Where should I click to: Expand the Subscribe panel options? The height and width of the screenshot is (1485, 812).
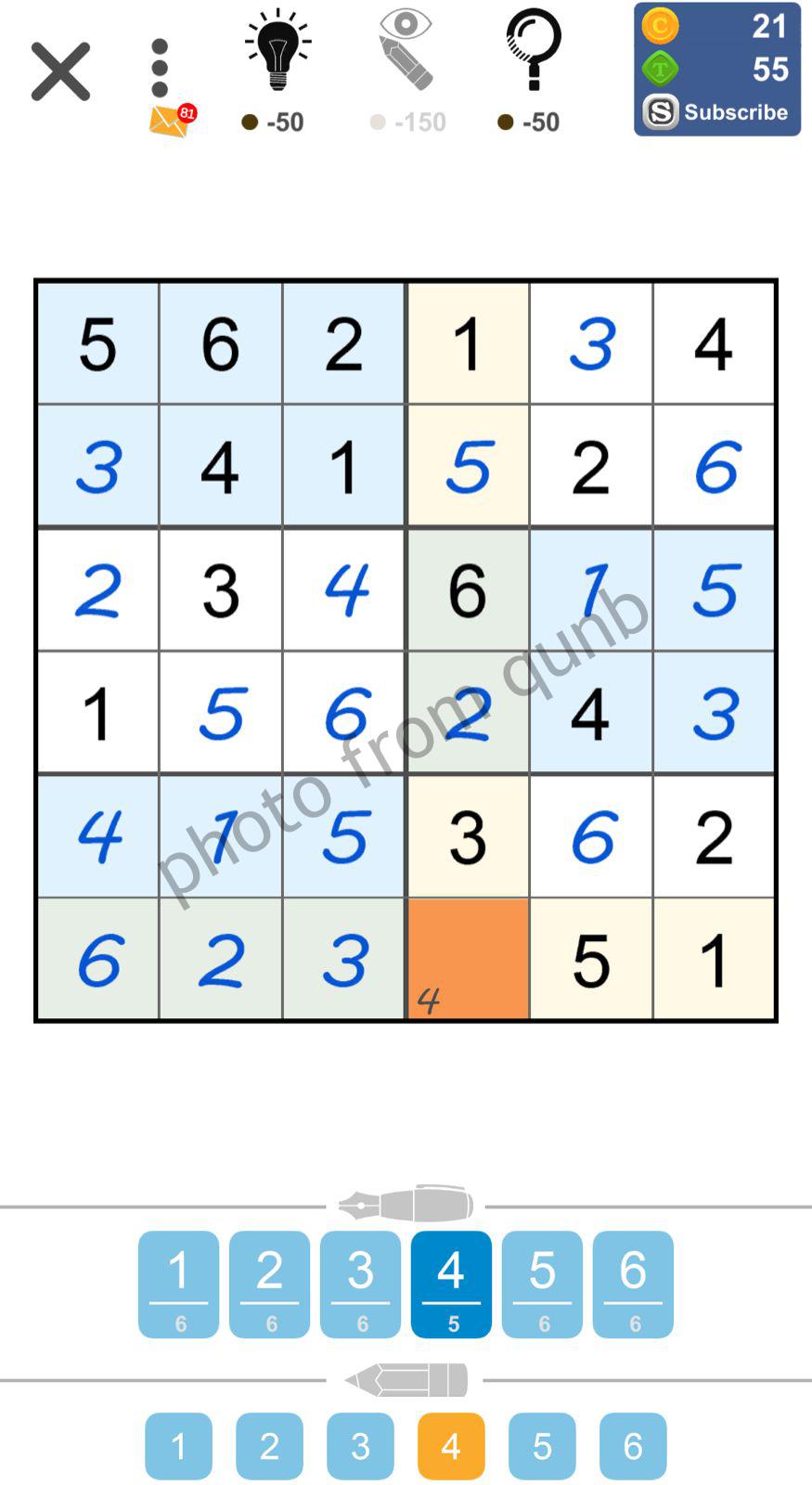point(721,111)
